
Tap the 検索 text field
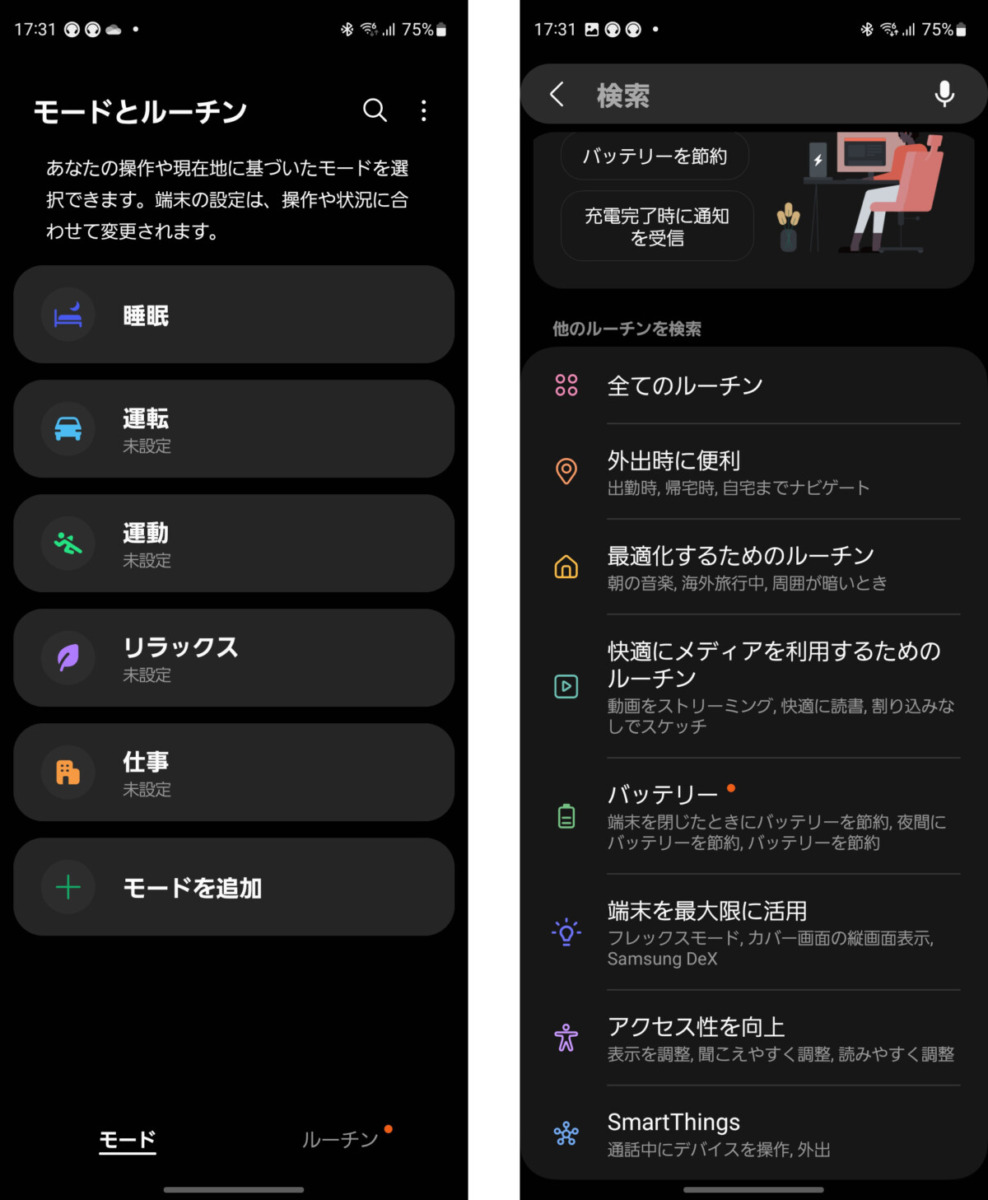(x=750, y=95)
